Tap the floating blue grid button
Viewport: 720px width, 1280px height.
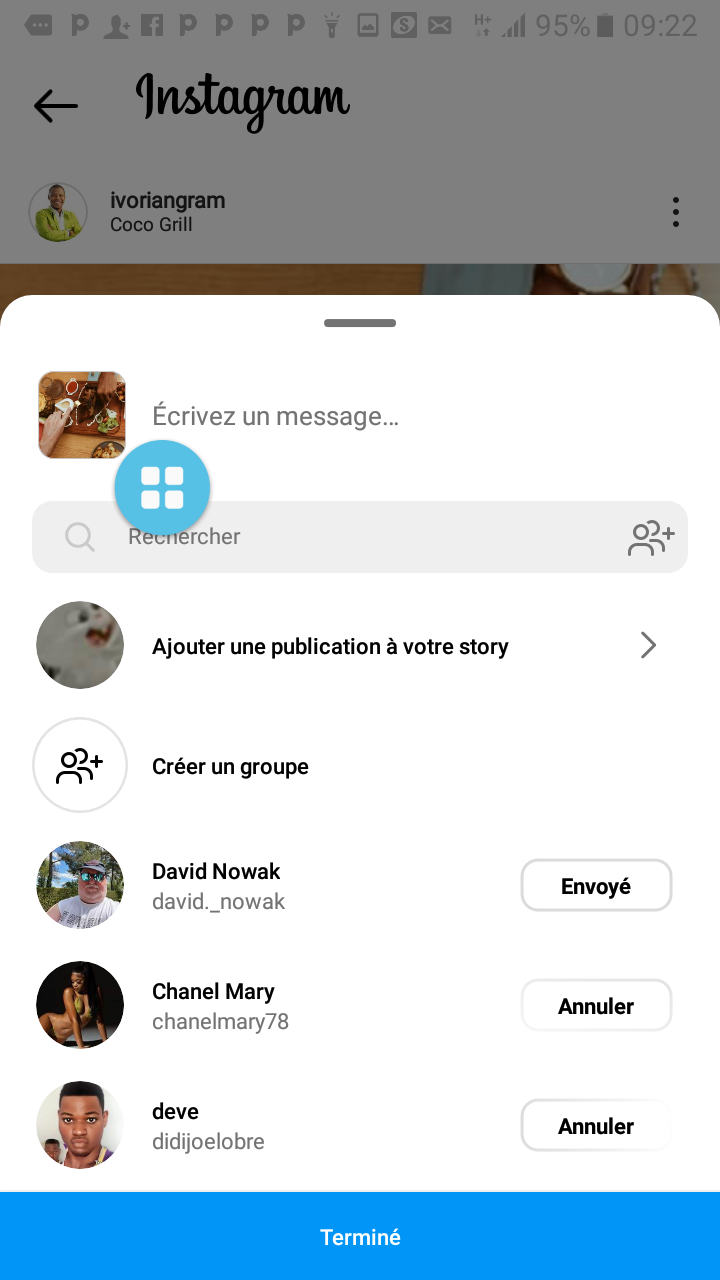coord(162,488)
